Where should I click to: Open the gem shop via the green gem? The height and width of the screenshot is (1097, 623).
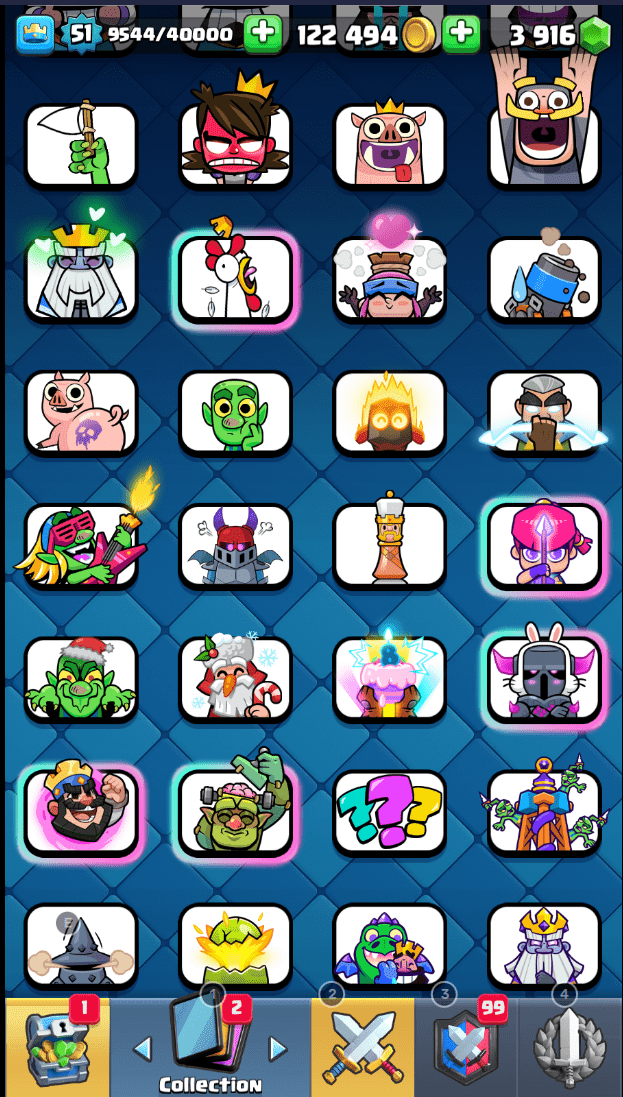(595, 35)
